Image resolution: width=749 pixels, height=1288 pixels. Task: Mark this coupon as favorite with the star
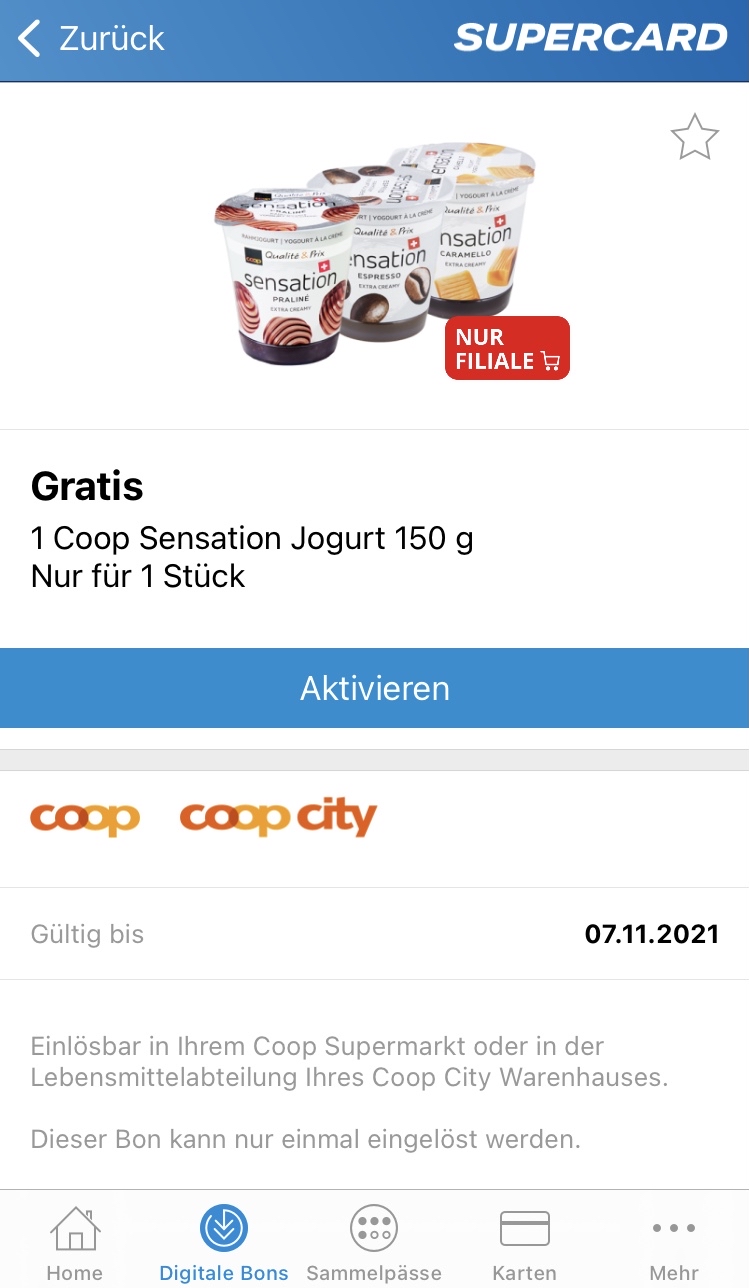point(694,138)
